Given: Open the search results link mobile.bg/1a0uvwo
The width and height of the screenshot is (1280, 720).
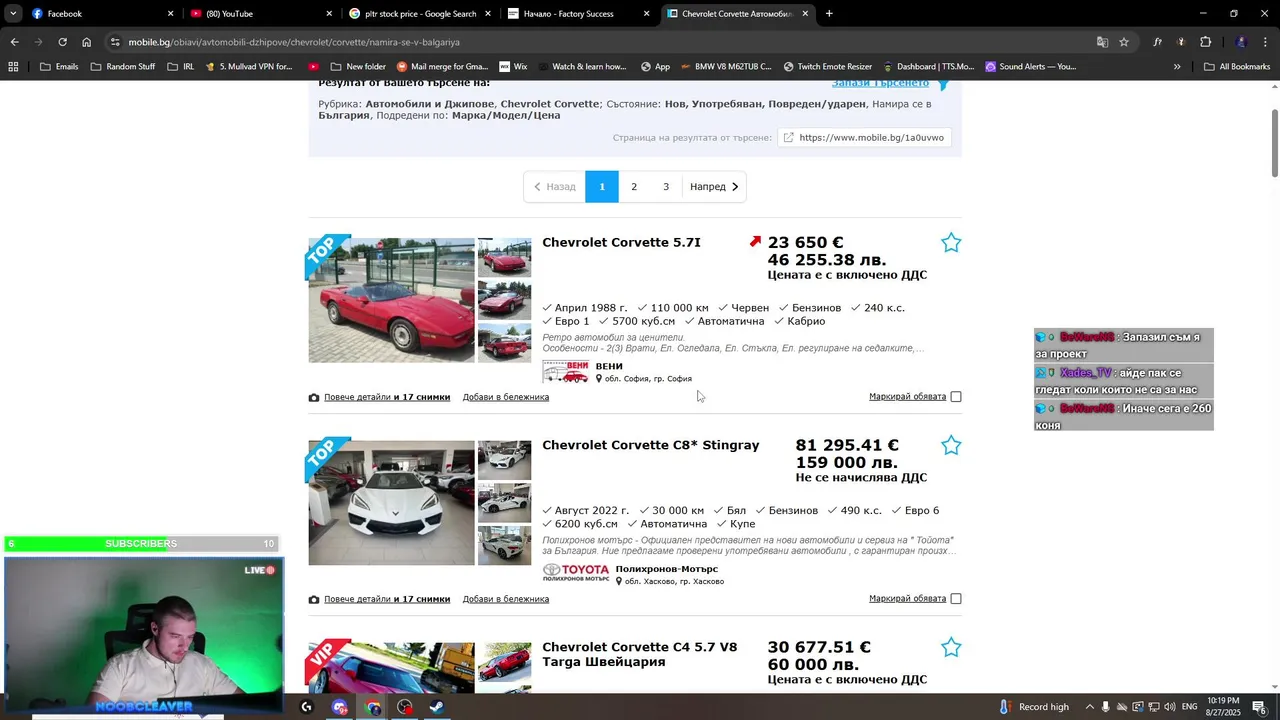Looking at the screenshot, I should coord(870,138).
